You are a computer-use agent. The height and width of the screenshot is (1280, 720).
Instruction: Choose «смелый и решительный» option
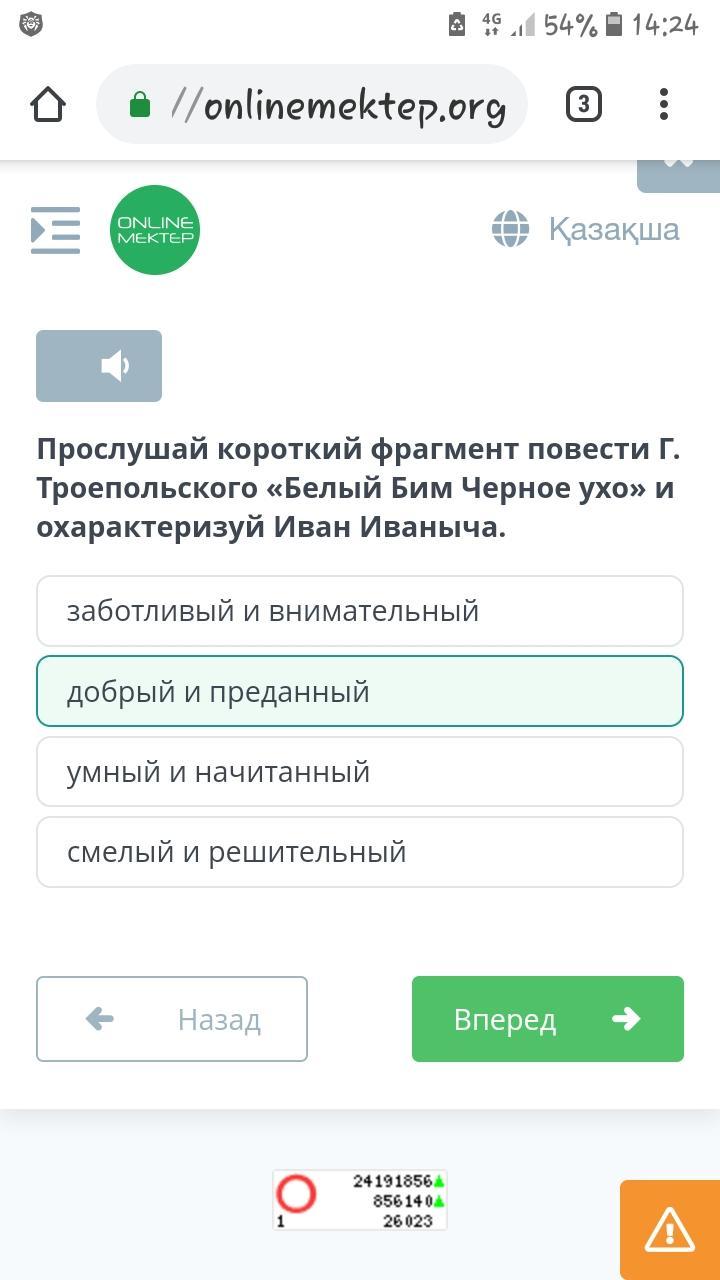[x=360, y=852]
